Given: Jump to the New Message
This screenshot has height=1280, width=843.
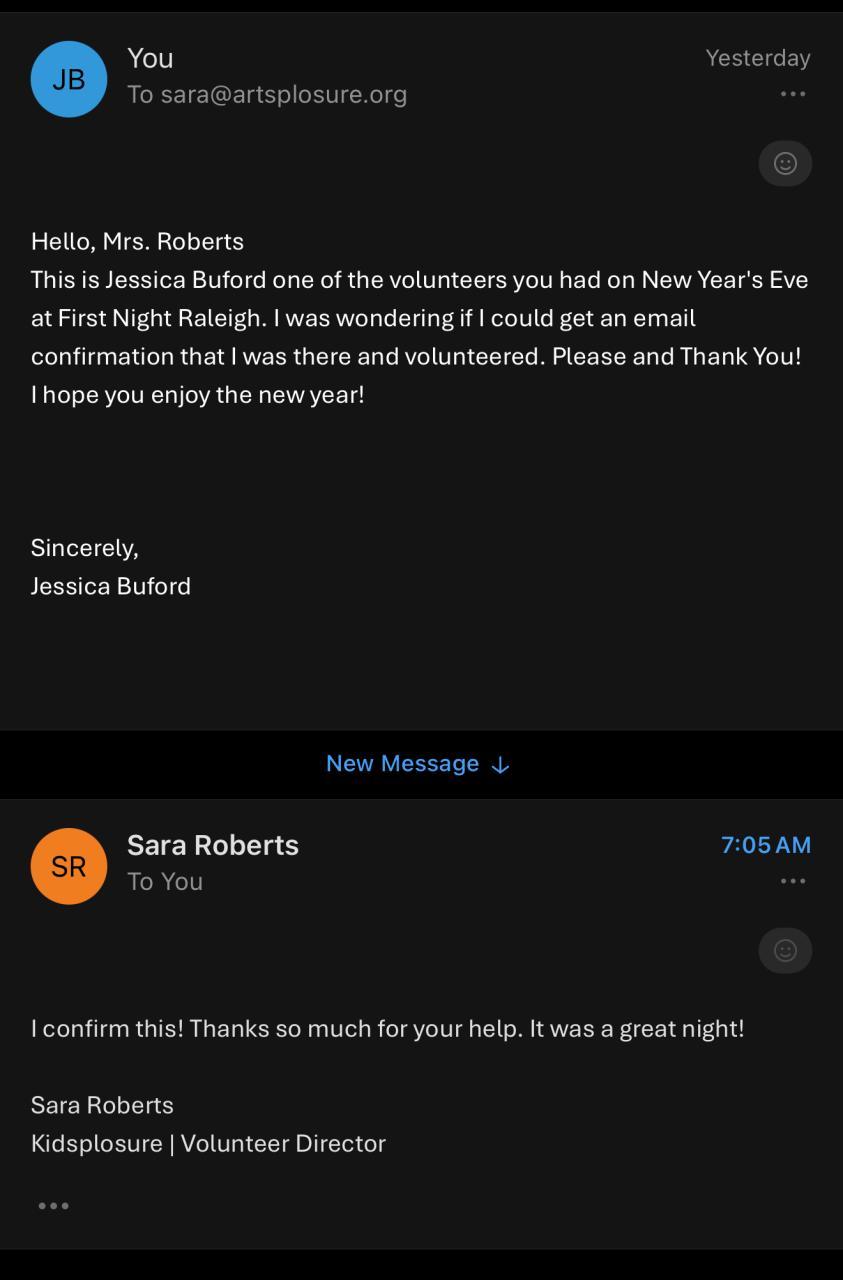Looking at the screenshot, I should (x=418, y=764).
